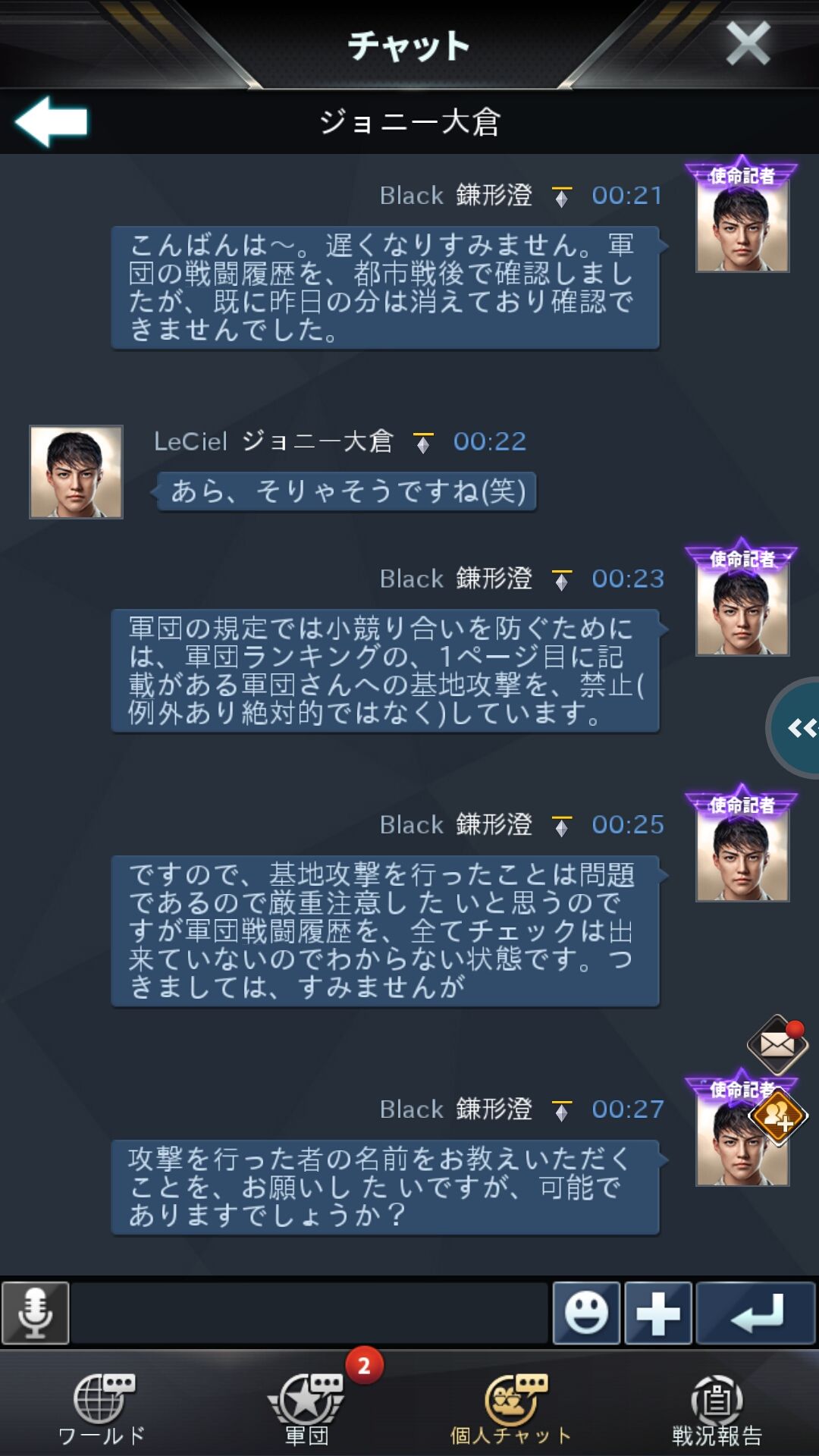Send the message with the enter arrow
This screenshot has height=1456, width=819.
(755, 1313)
